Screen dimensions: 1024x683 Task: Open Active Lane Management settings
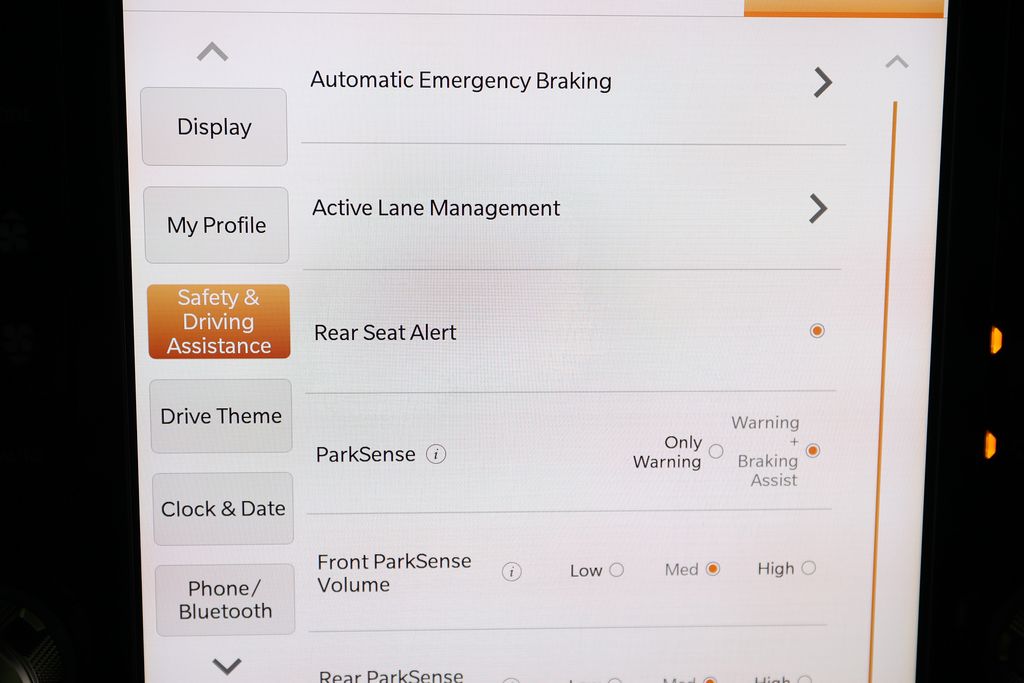coord(818,208)
